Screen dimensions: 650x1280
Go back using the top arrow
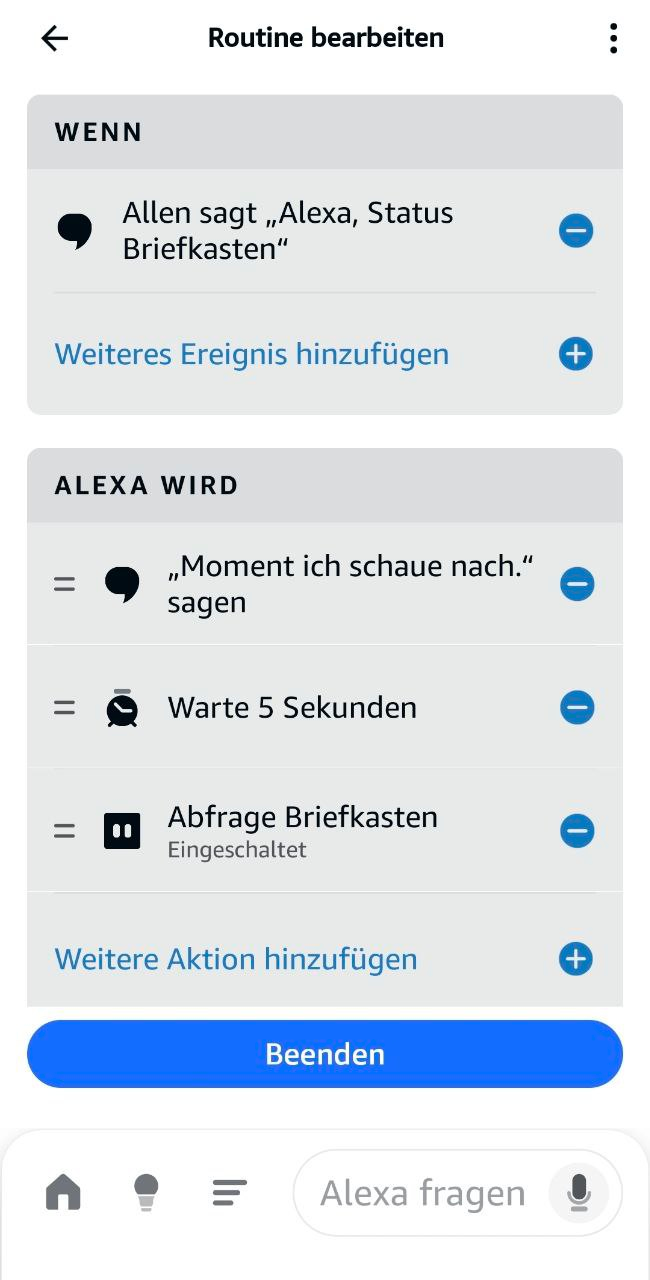pyautogui.click(x=55, y=39)
